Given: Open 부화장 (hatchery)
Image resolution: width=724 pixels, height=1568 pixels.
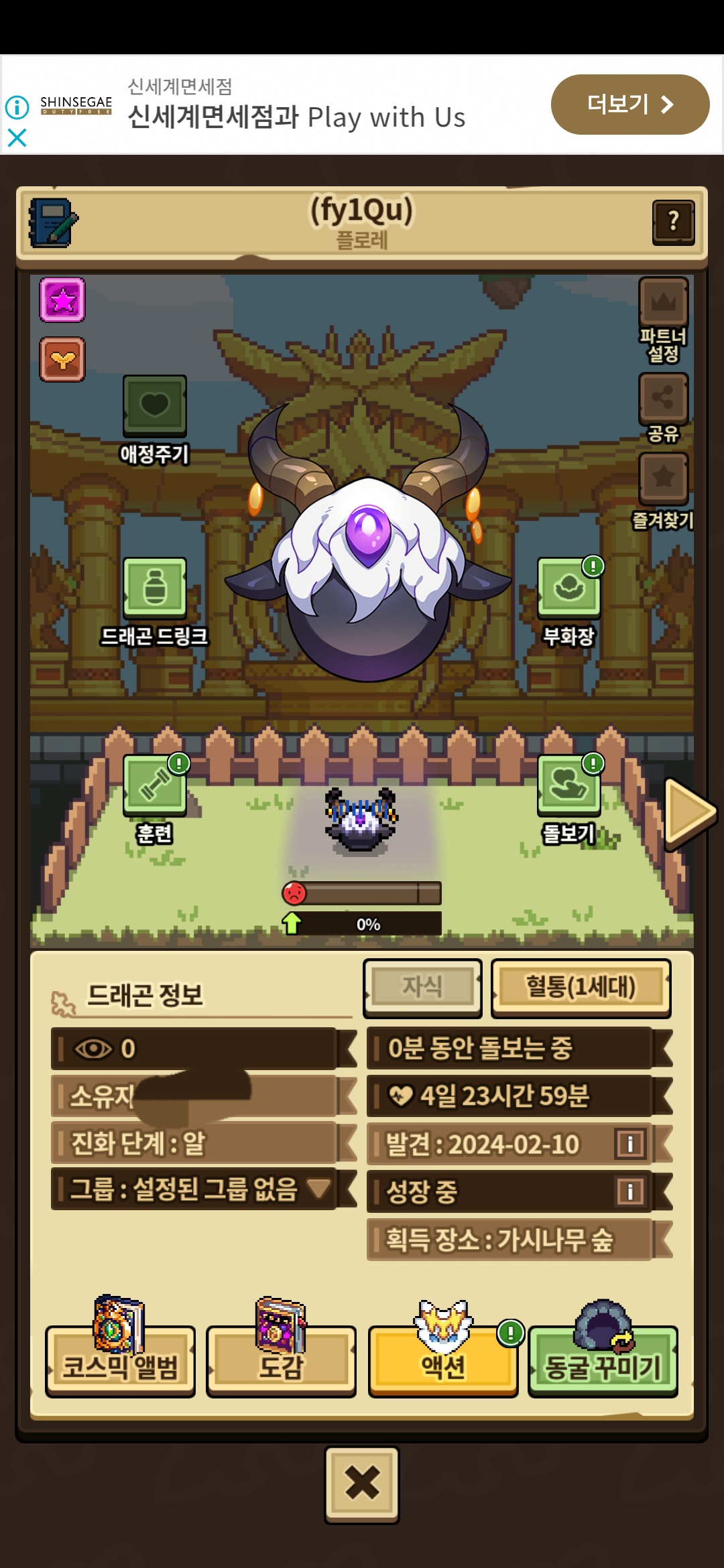Looking at the screenshot, I should pos(568,588).
